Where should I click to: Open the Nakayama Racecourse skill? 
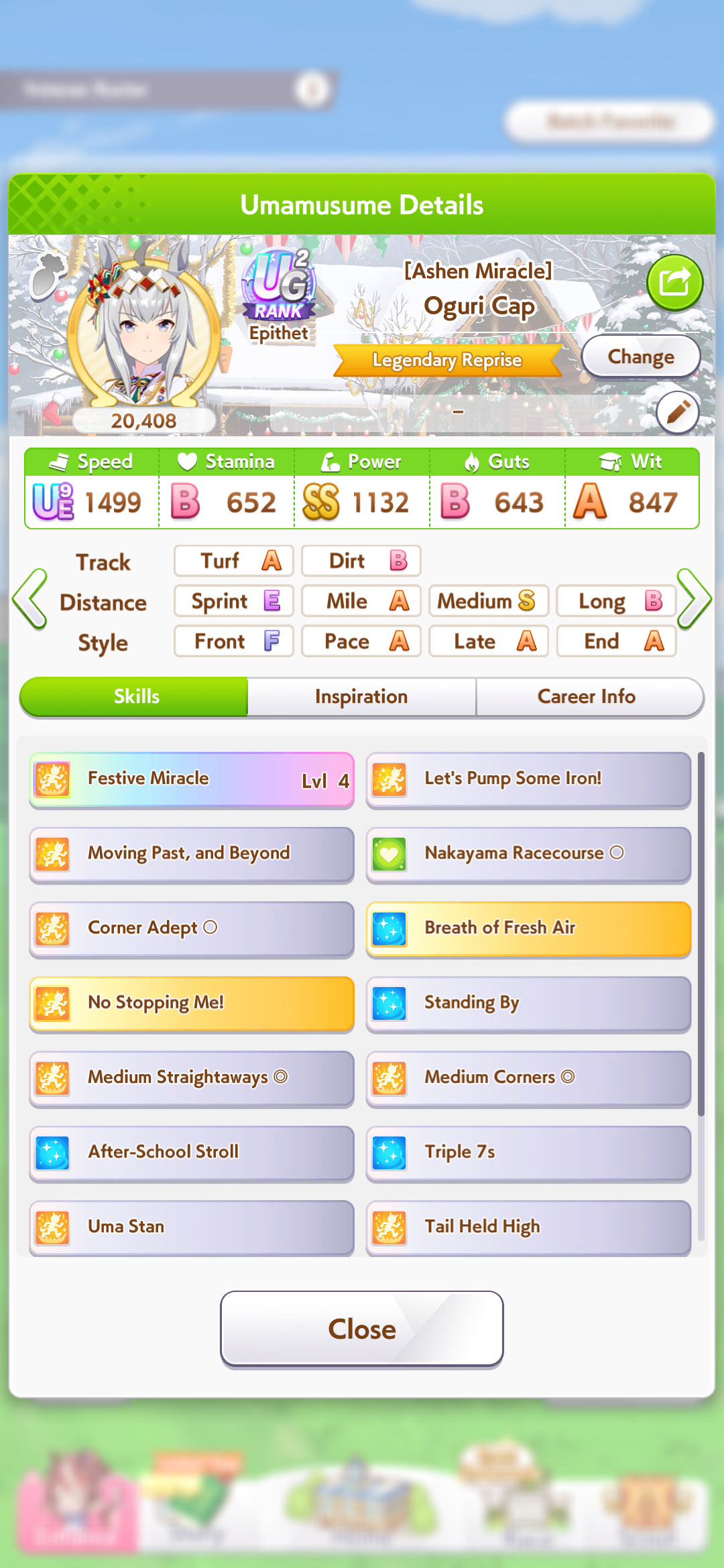(528, 854)
